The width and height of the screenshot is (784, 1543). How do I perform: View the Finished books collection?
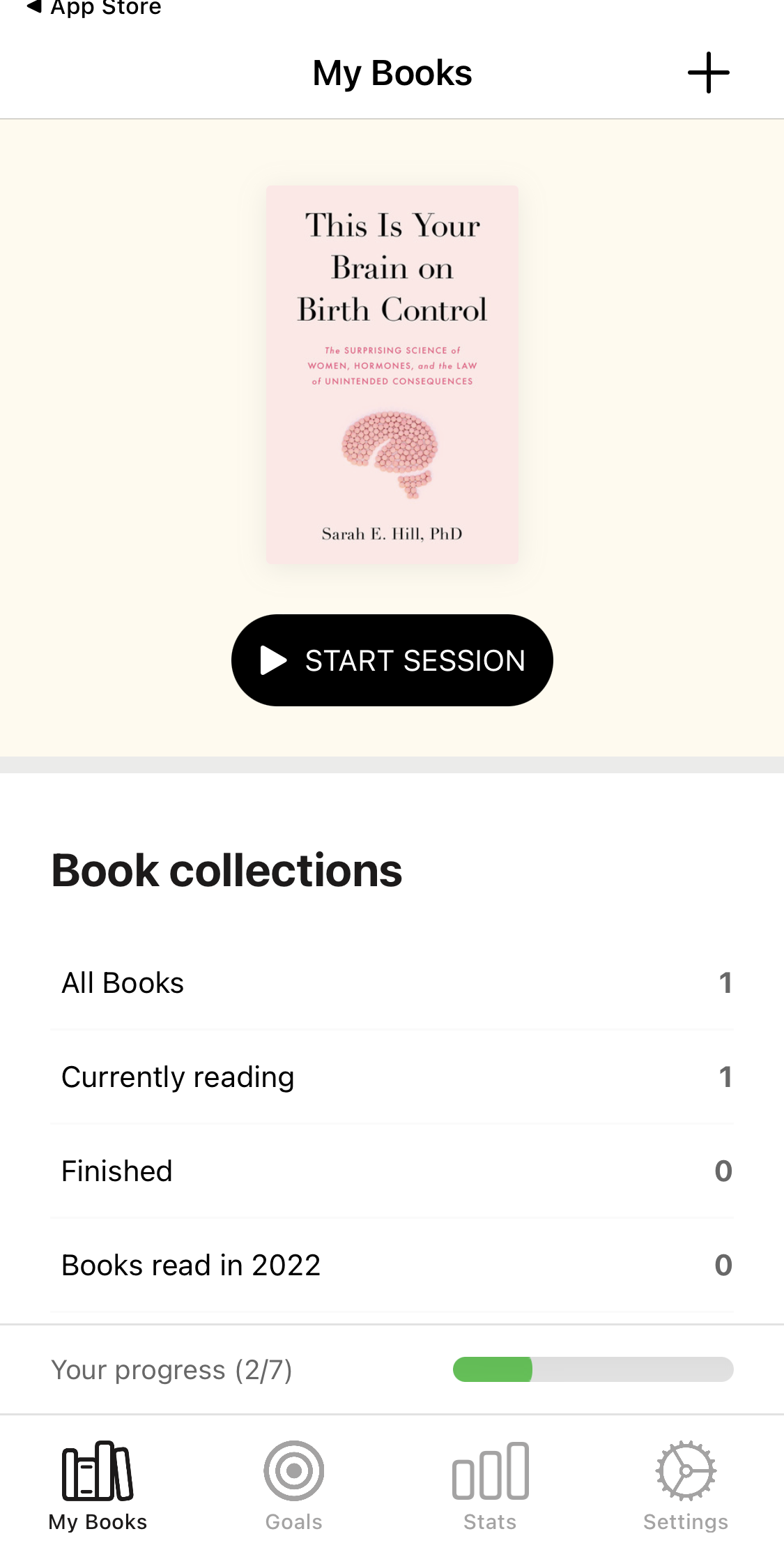392,1171
